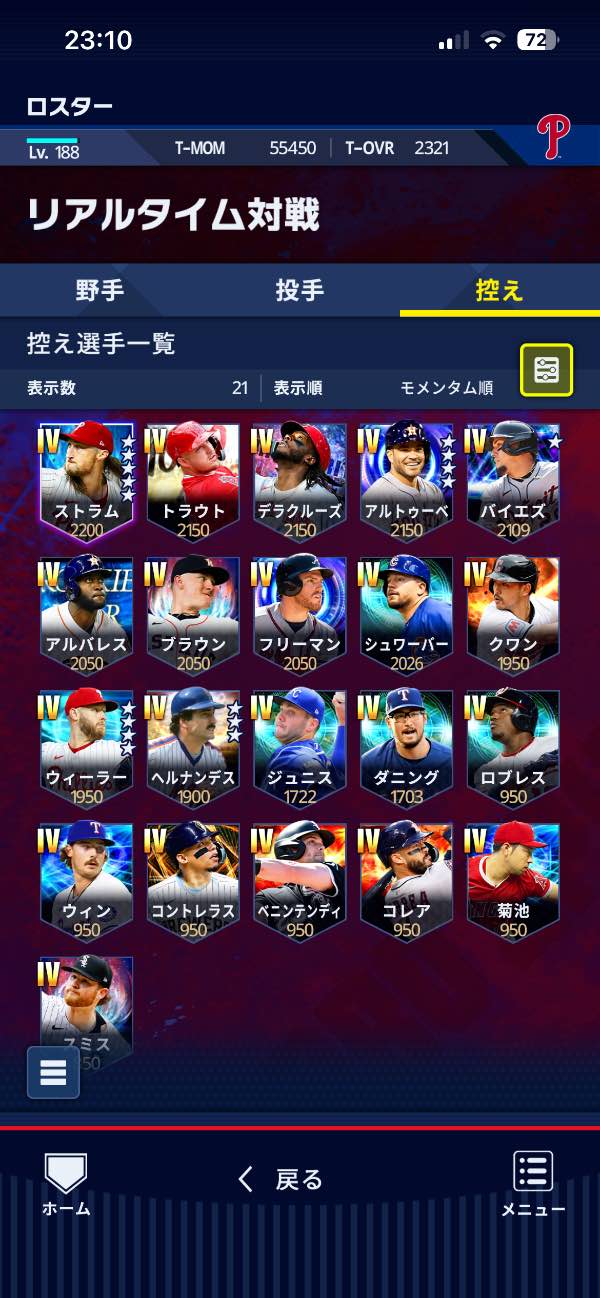View ヘルナンデス player card
Image resolution: width=600 pixels, height=1298 pixels.
(x=193, y=745)
